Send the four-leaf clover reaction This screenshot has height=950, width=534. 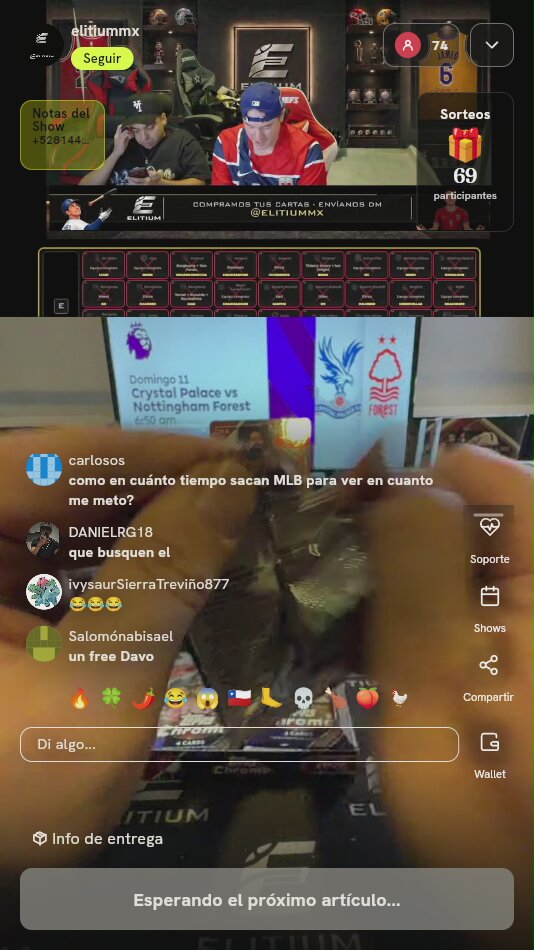(112, 699)
